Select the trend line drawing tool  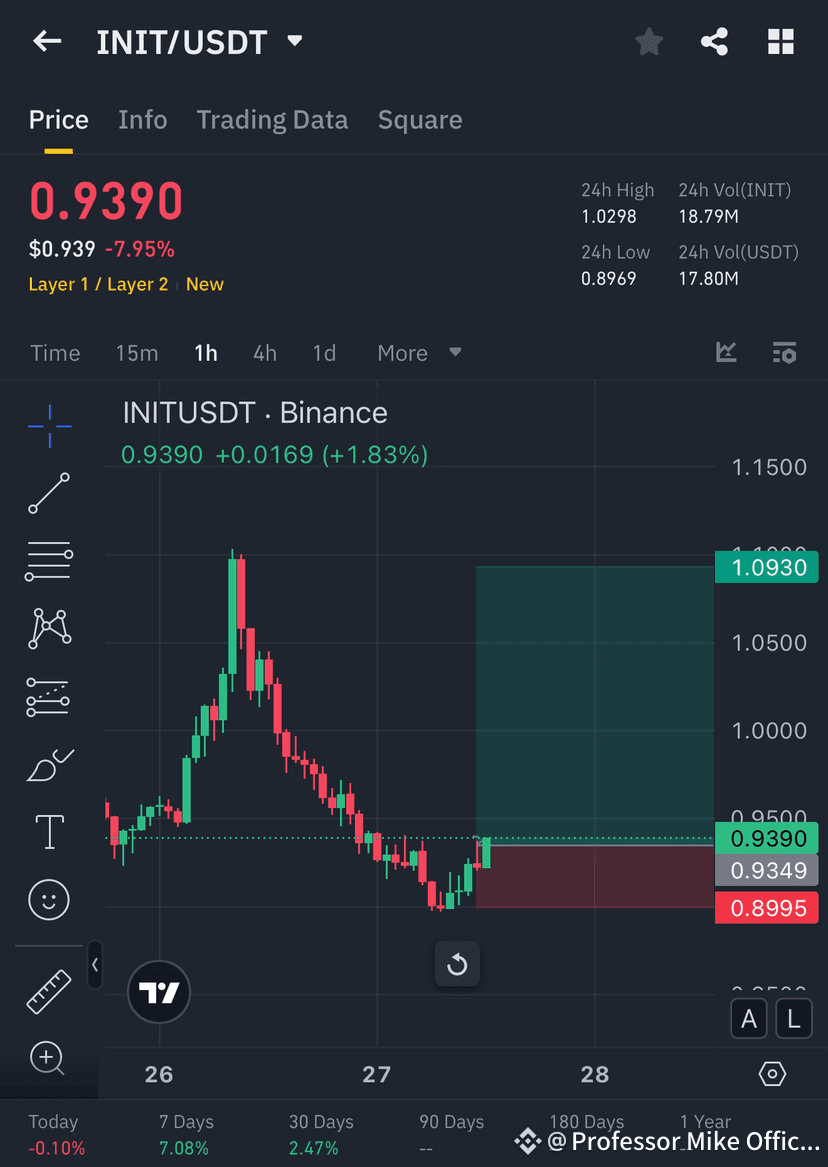point(48,494)
